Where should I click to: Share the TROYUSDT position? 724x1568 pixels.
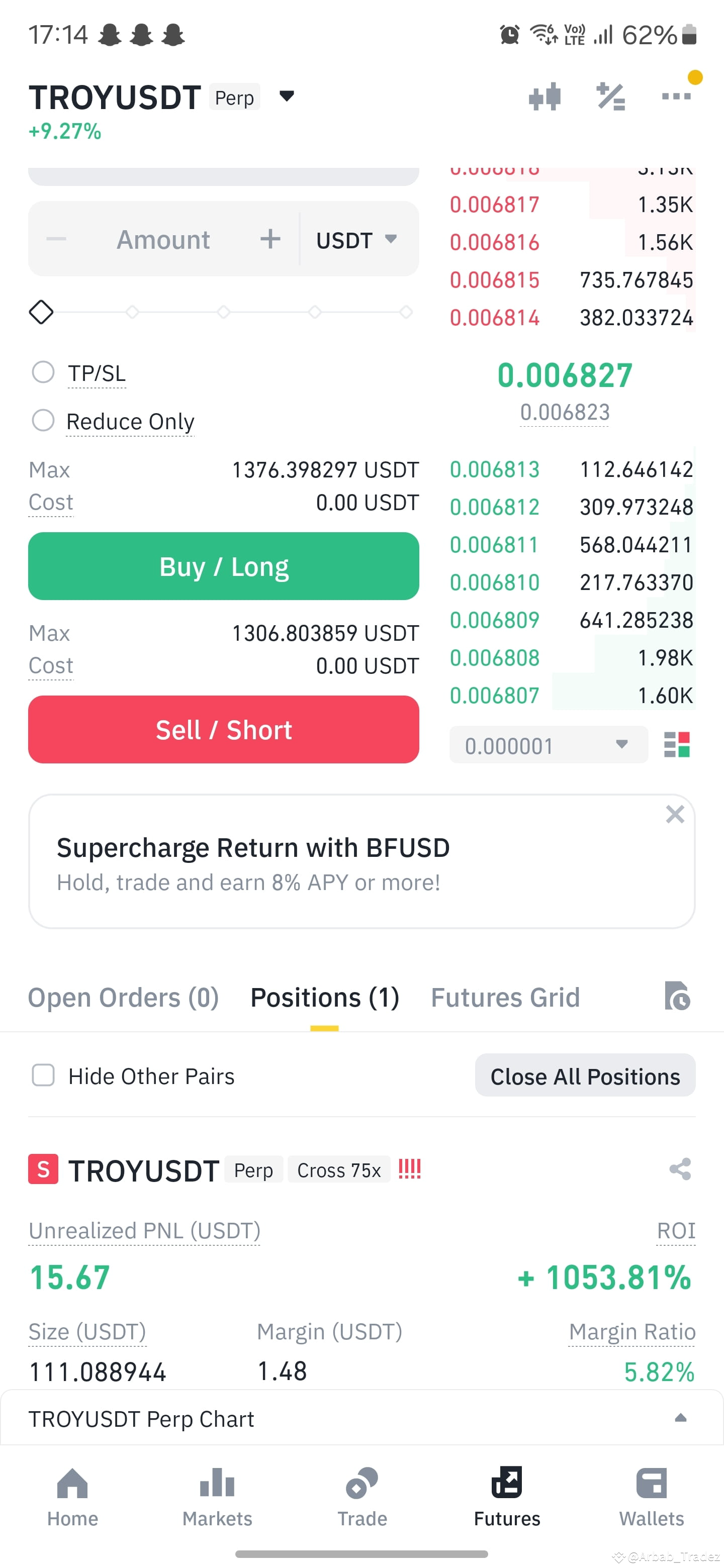680,1168
